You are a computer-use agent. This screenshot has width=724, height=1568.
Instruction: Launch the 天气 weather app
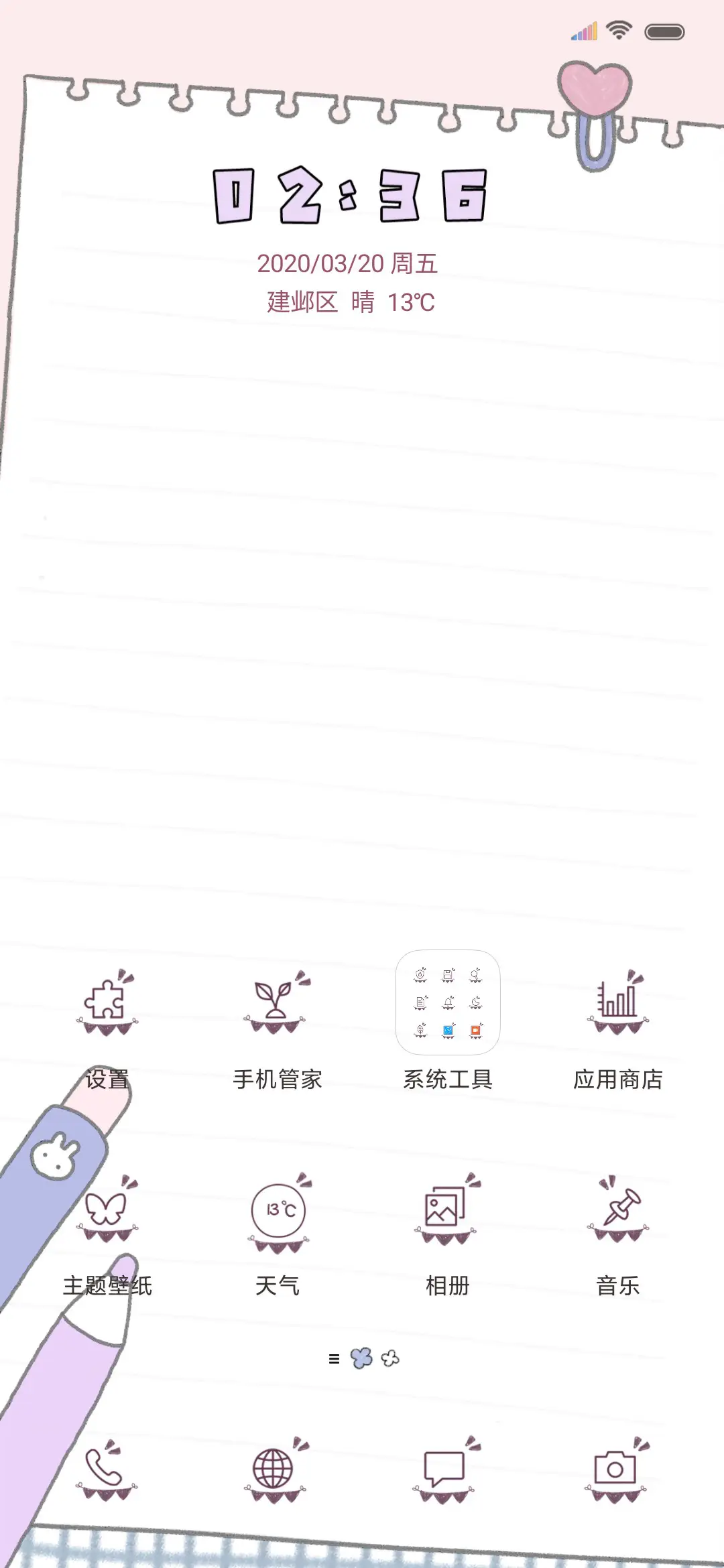click(x=278, y=1226)
